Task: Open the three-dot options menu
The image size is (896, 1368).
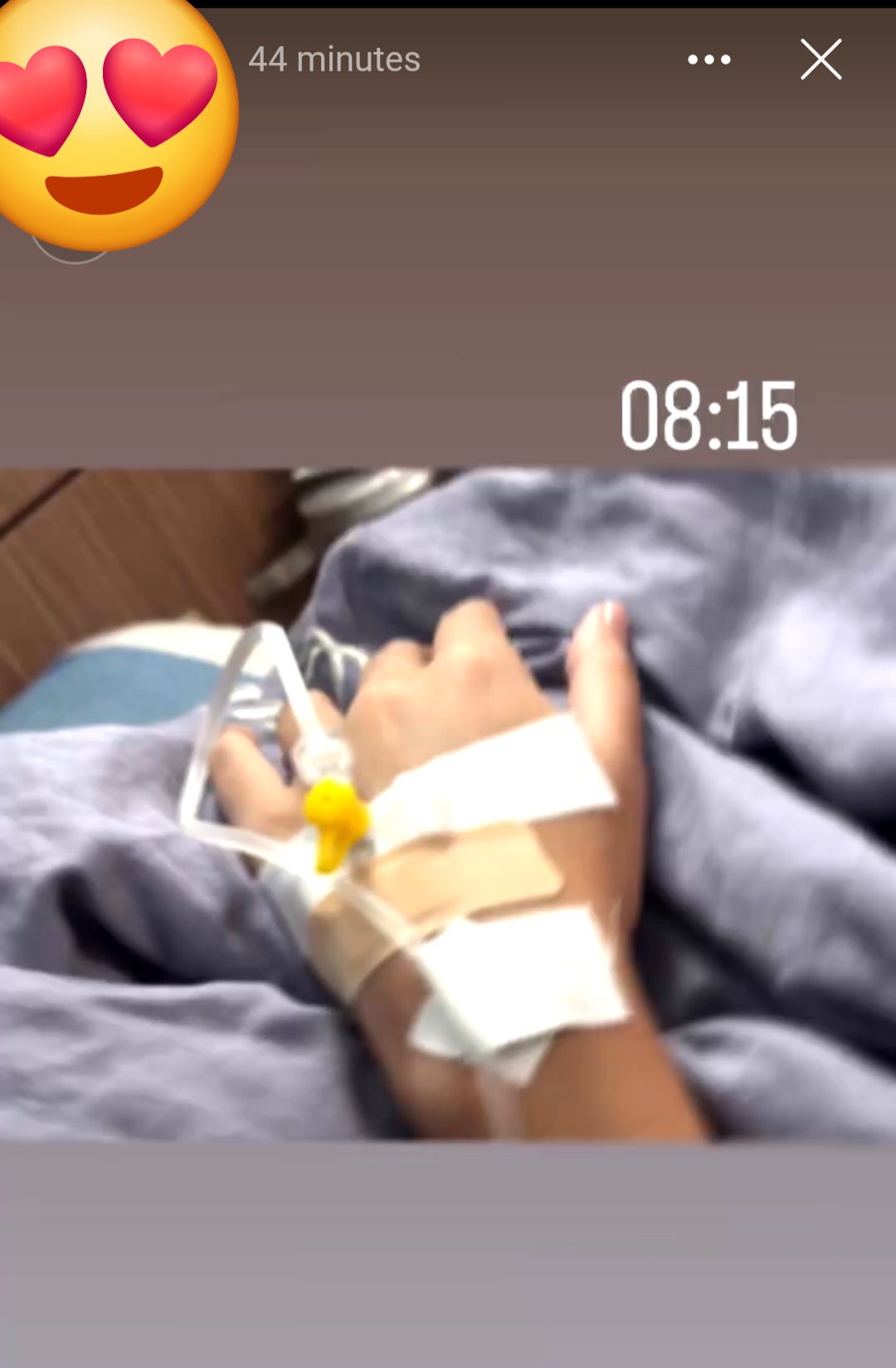Action: pyautogui.click(x=709, y=60)
